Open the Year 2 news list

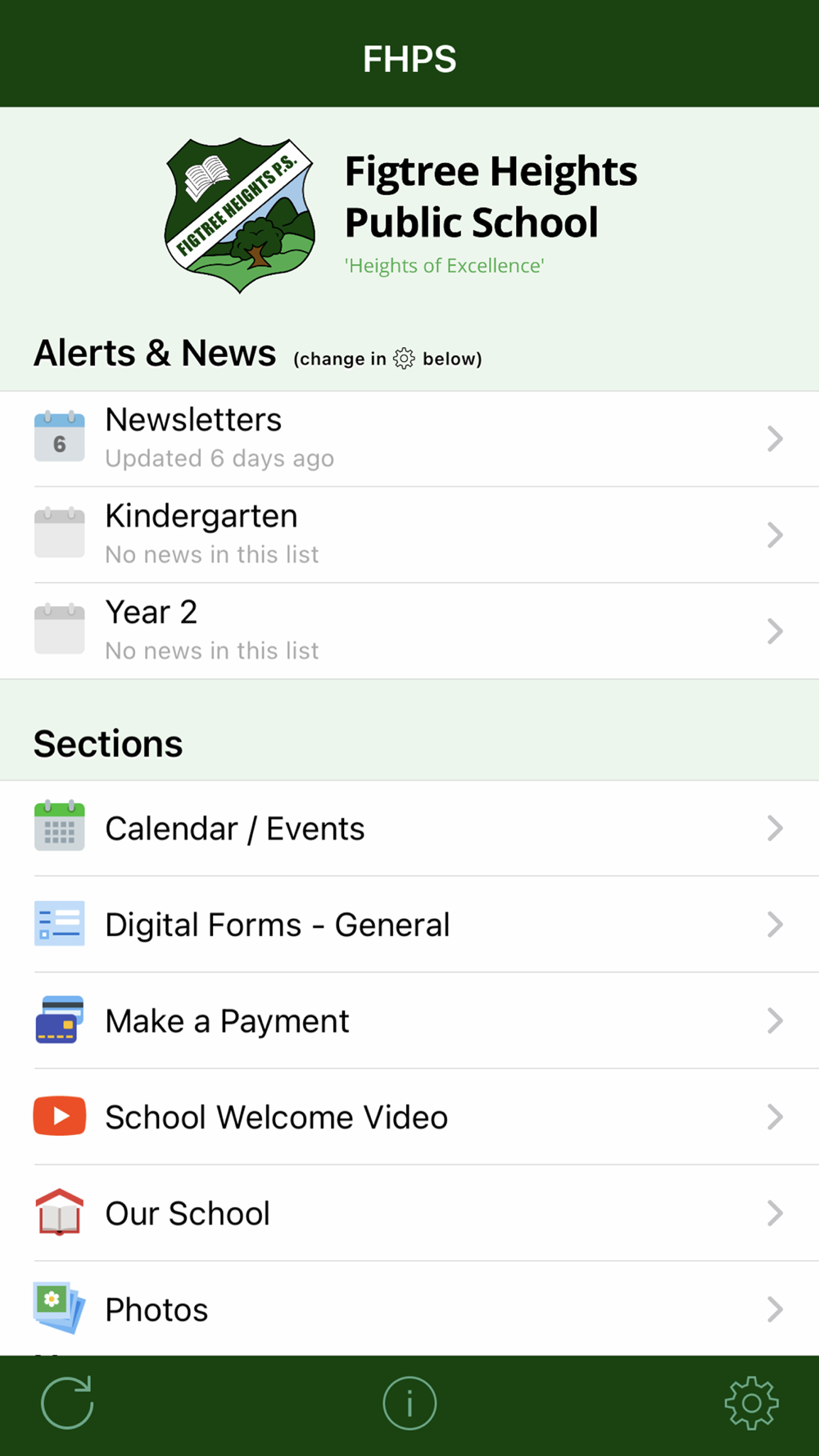(409, 631)
